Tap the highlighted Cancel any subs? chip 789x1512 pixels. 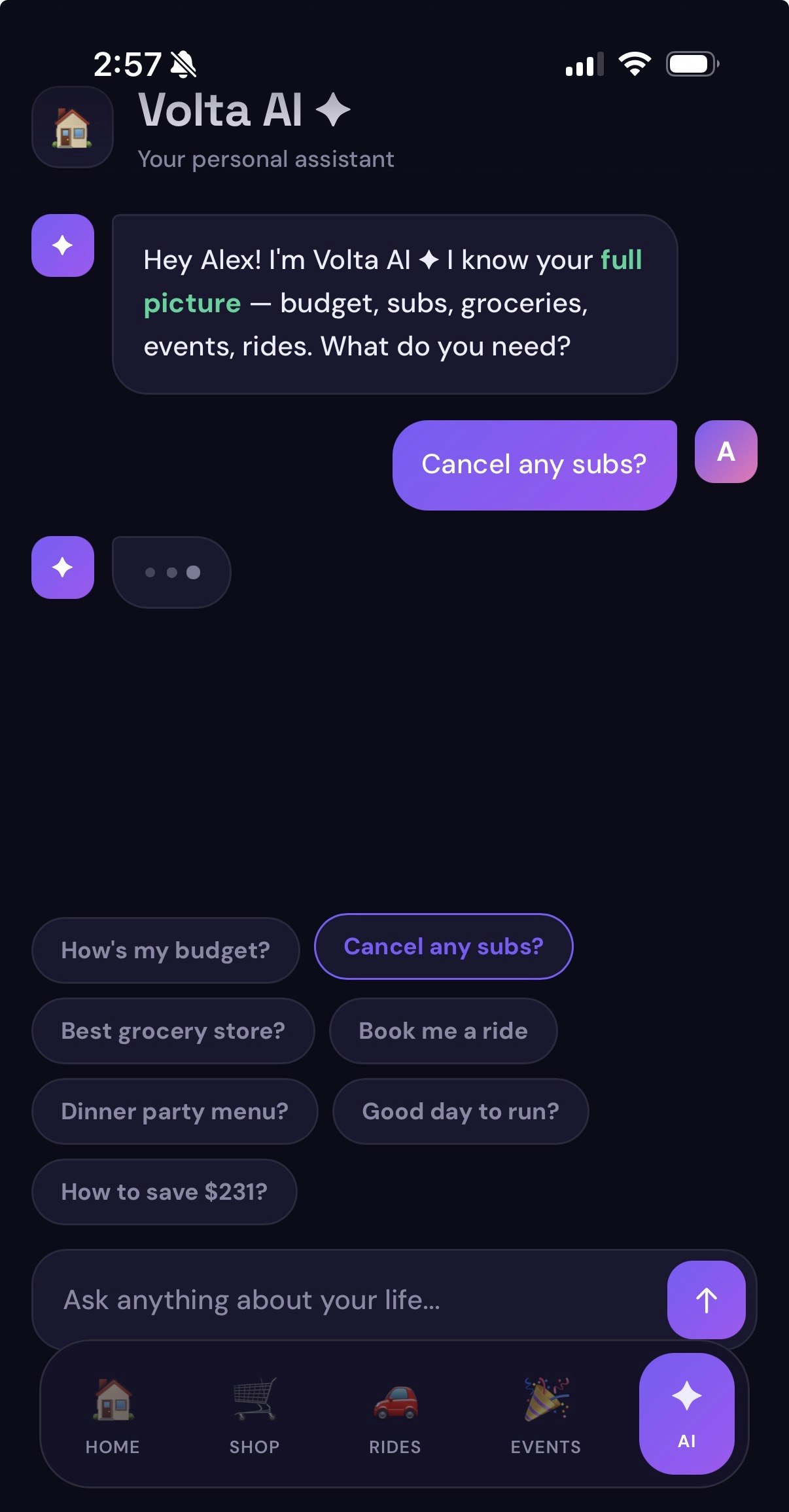pos(443,946)
